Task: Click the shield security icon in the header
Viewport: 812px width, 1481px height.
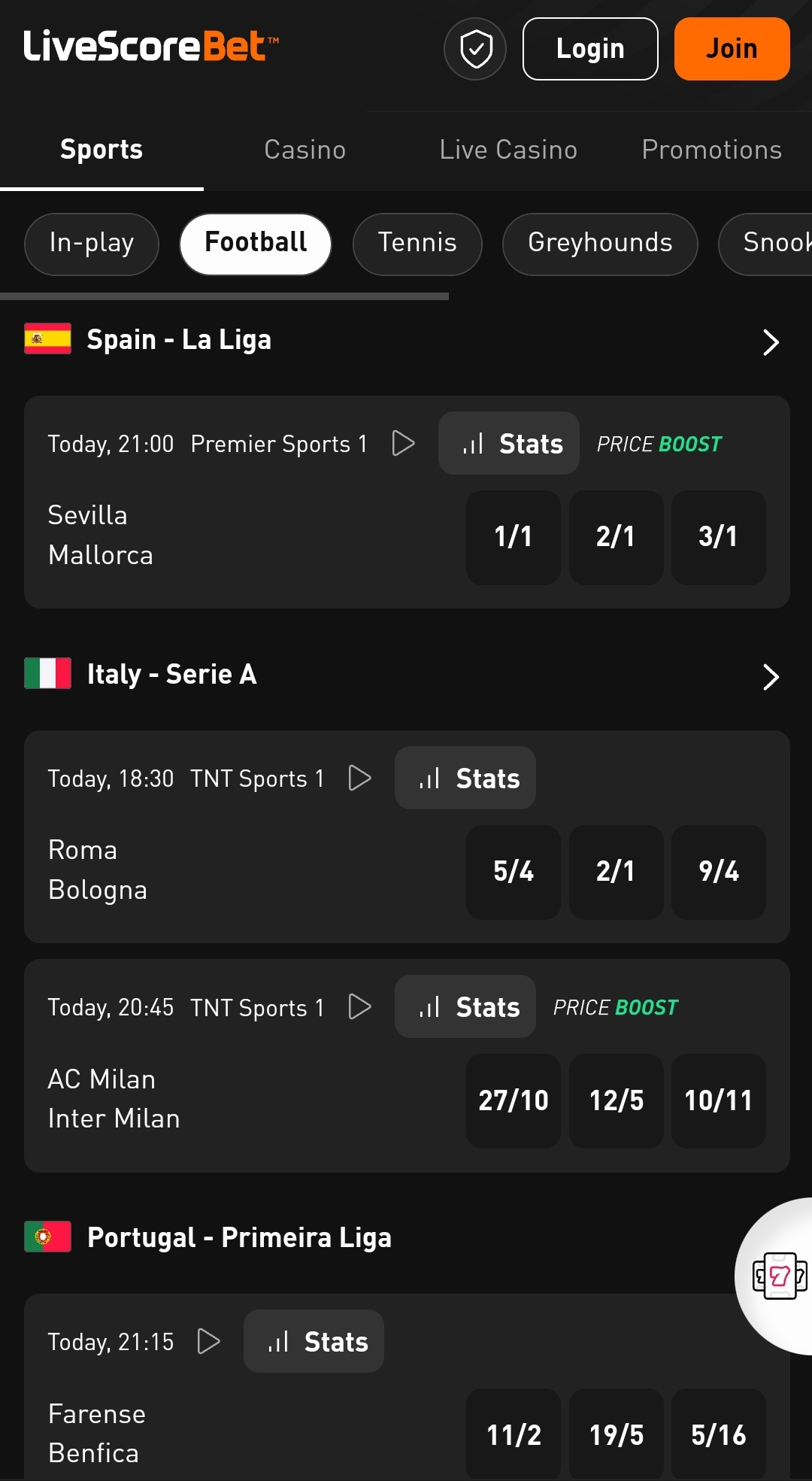Action: tap(475, 48)
